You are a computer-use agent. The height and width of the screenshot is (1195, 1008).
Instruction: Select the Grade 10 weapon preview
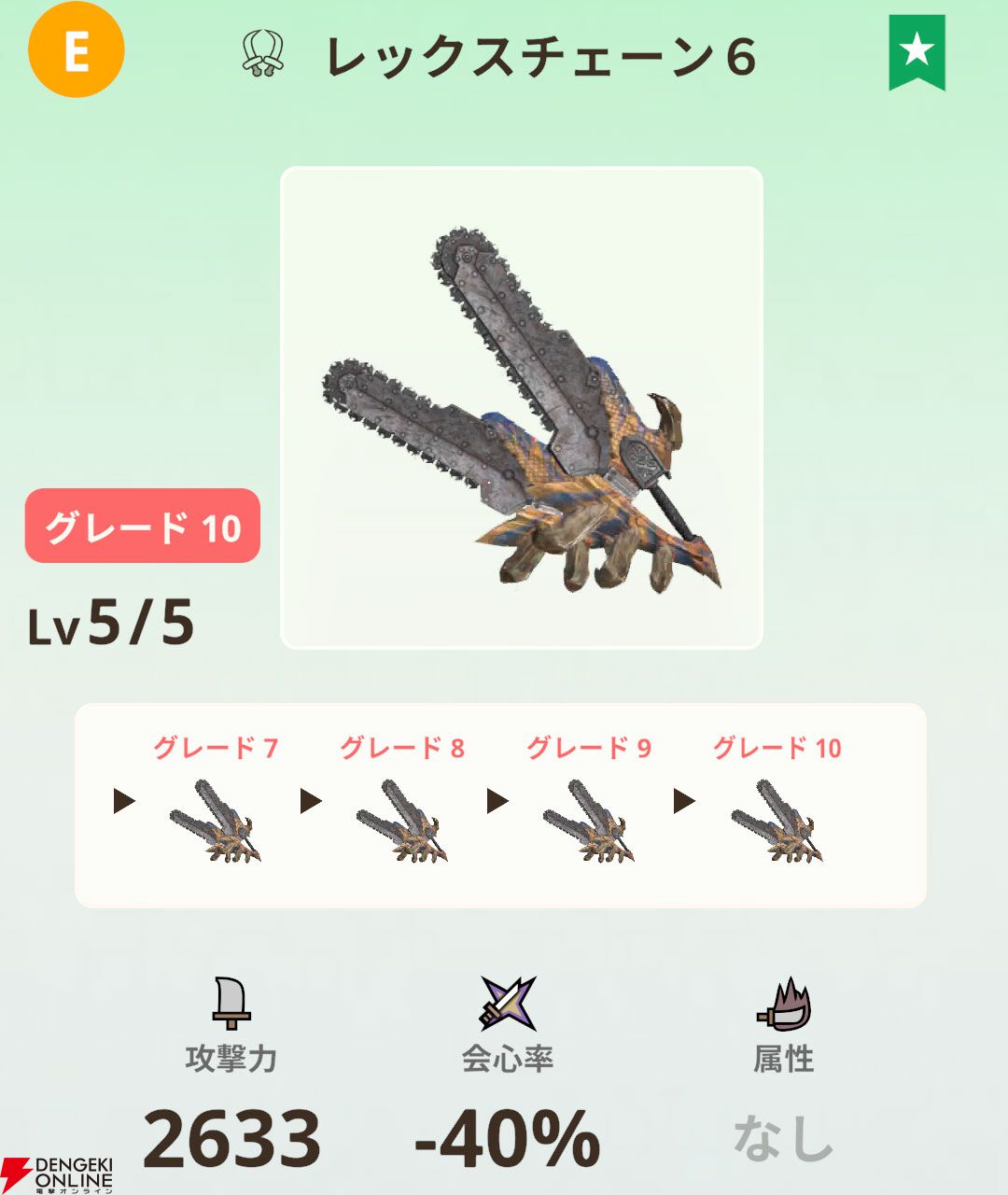pyautogui.click(x=777, y=821)
